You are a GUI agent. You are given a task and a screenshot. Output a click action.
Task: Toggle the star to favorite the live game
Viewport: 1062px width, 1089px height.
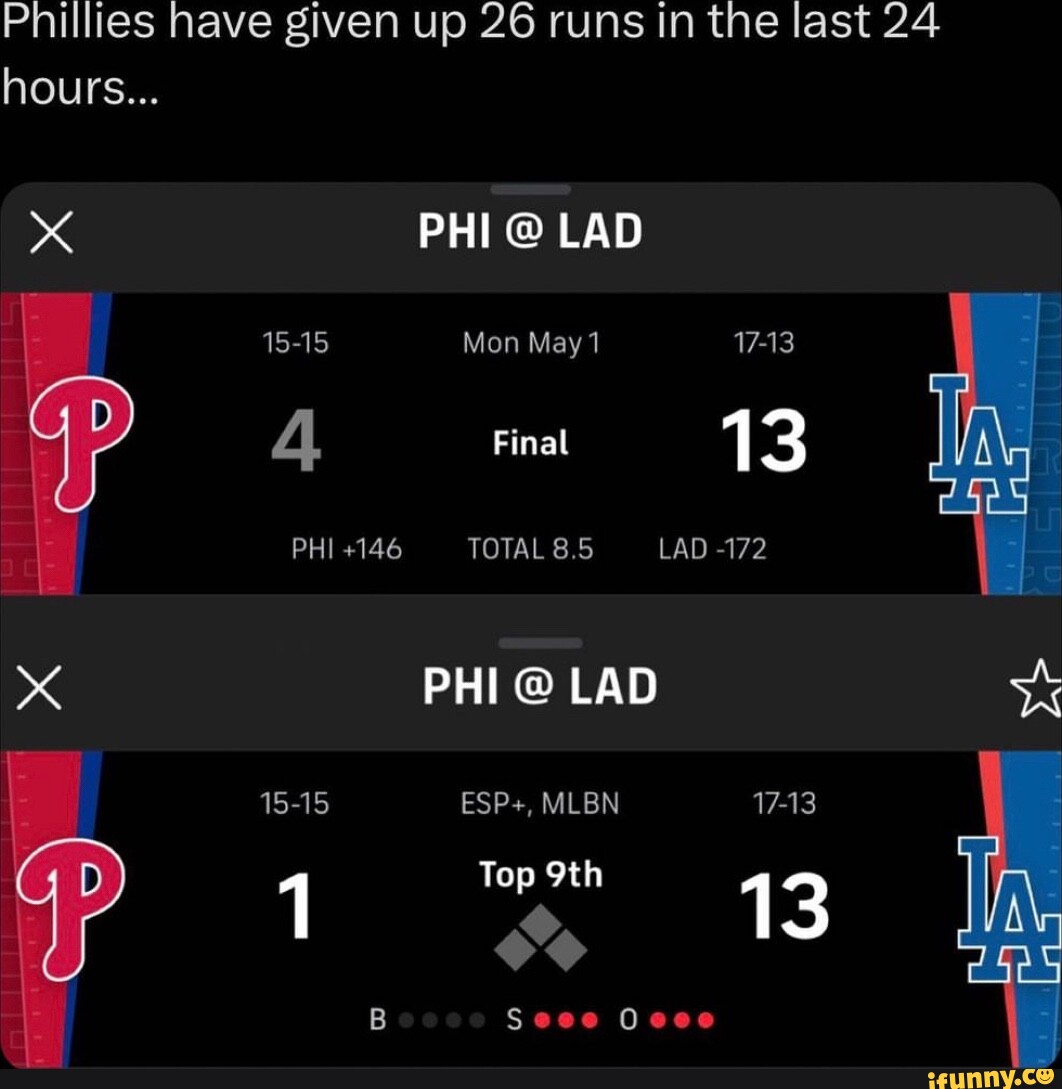[x=1043, y=686]
